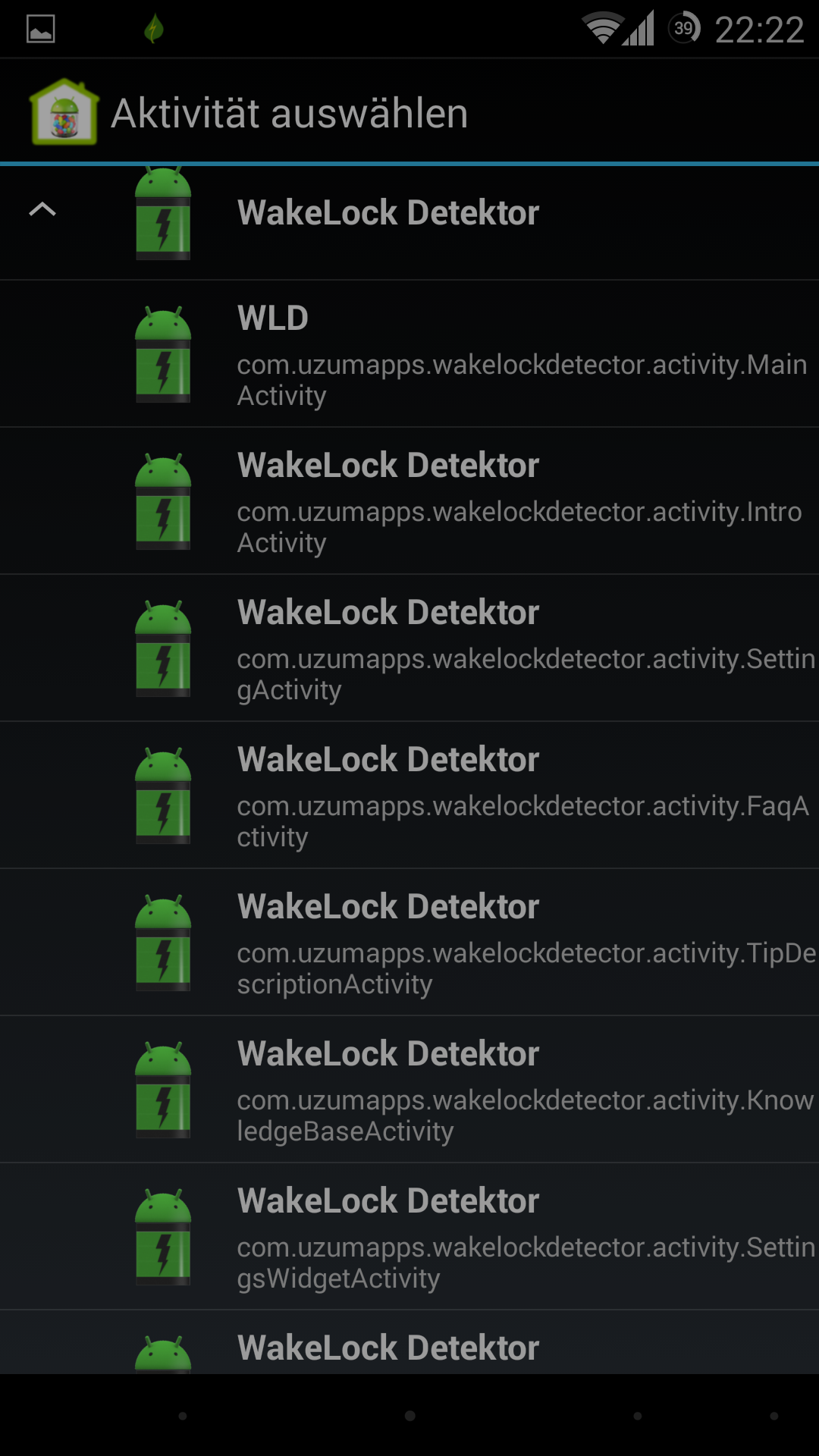Open the FaqActivity entry
Image resolution: width=819 pixels, height=1456 pixels.
(x=409, y=795)
